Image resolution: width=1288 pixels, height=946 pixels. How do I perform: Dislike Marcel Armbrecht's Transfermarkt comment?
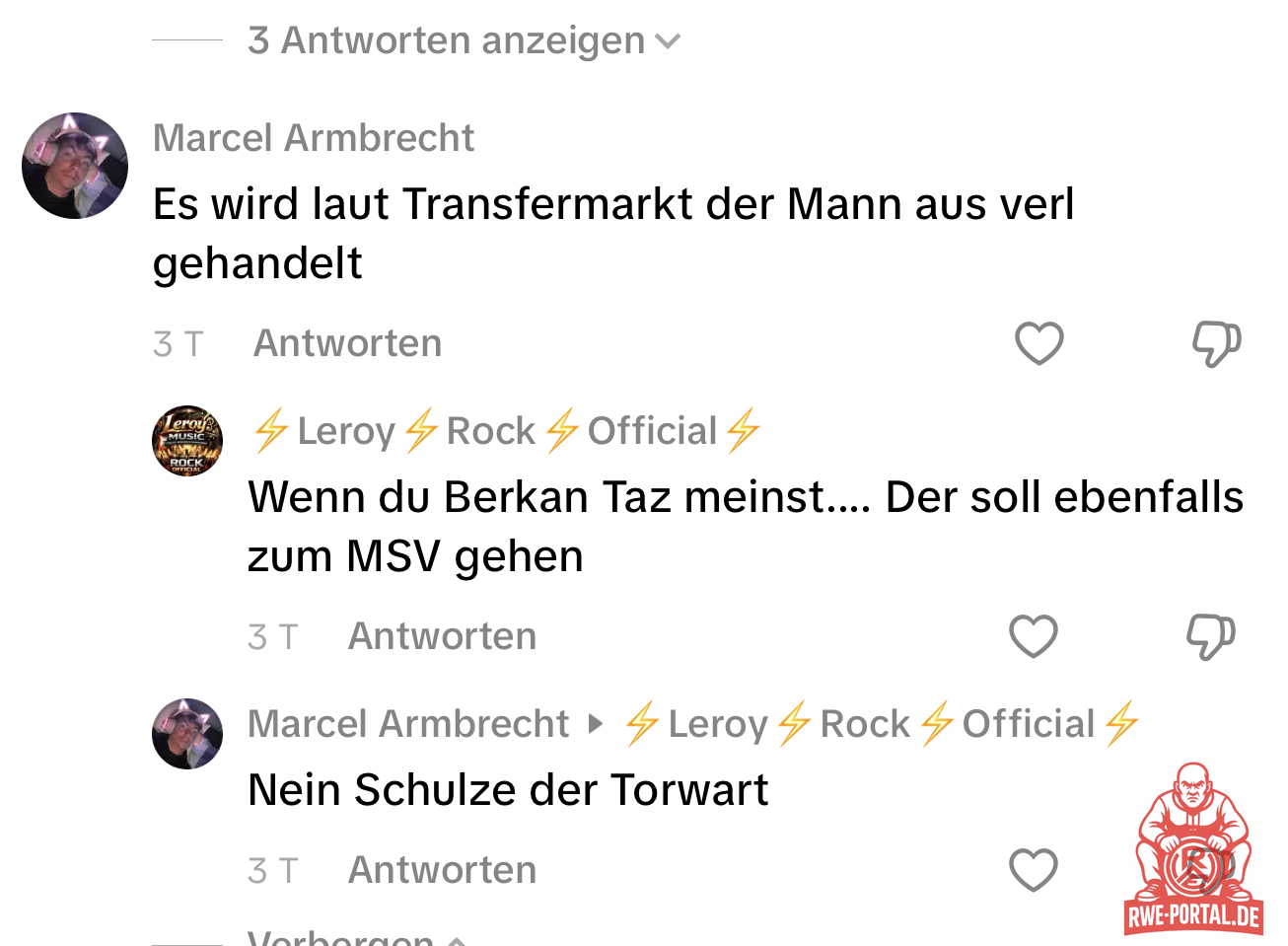click(x=1215, y=343)
